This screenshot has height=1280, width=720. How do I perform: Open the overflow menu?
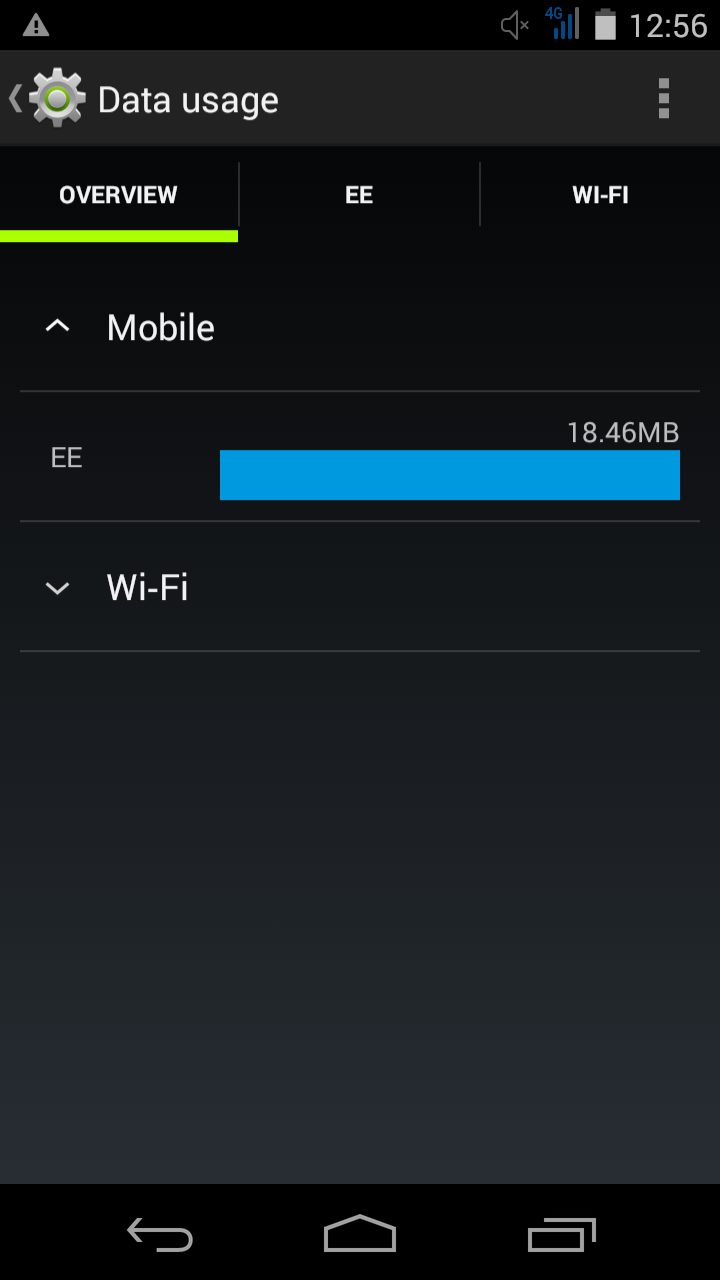663,98
